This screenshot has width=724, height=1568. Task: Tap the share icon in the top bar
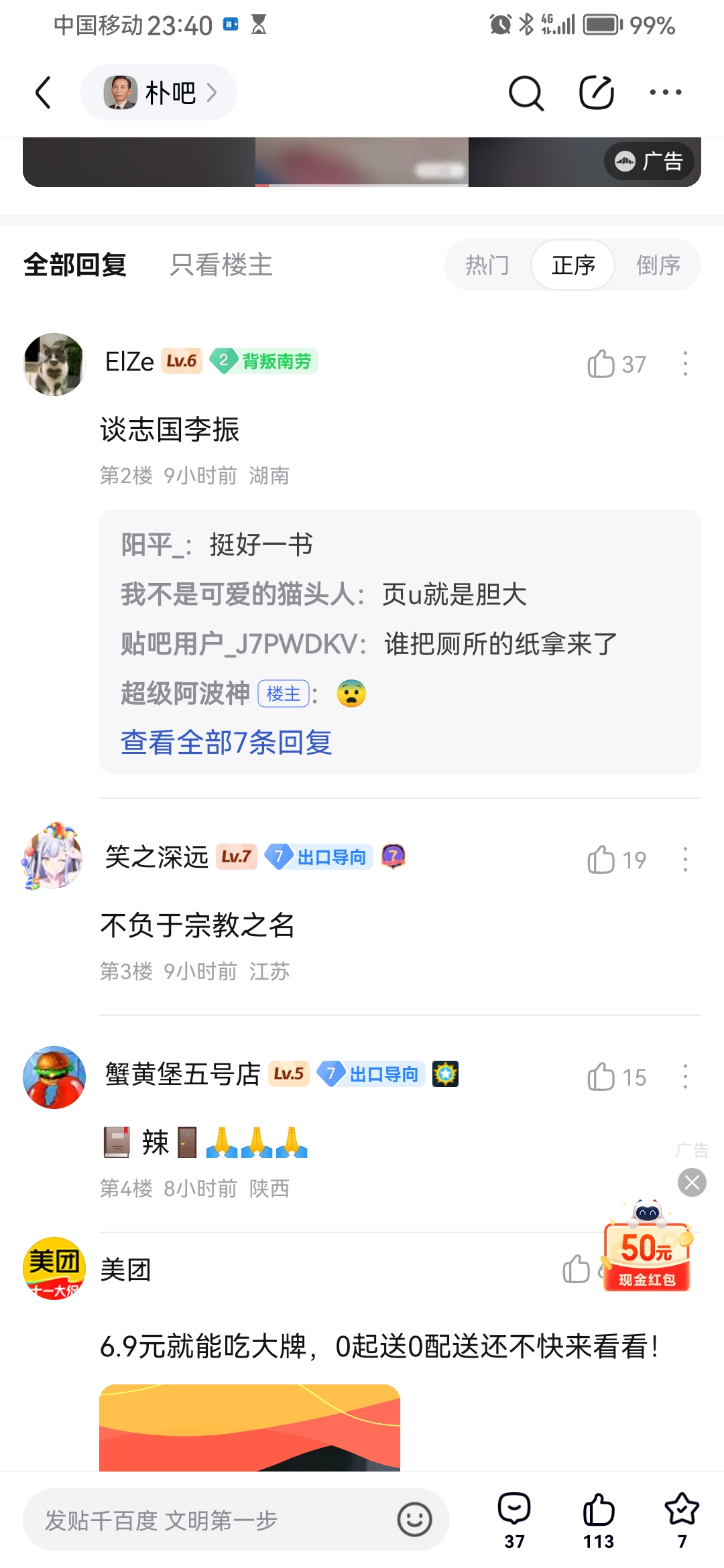(597, 92)
